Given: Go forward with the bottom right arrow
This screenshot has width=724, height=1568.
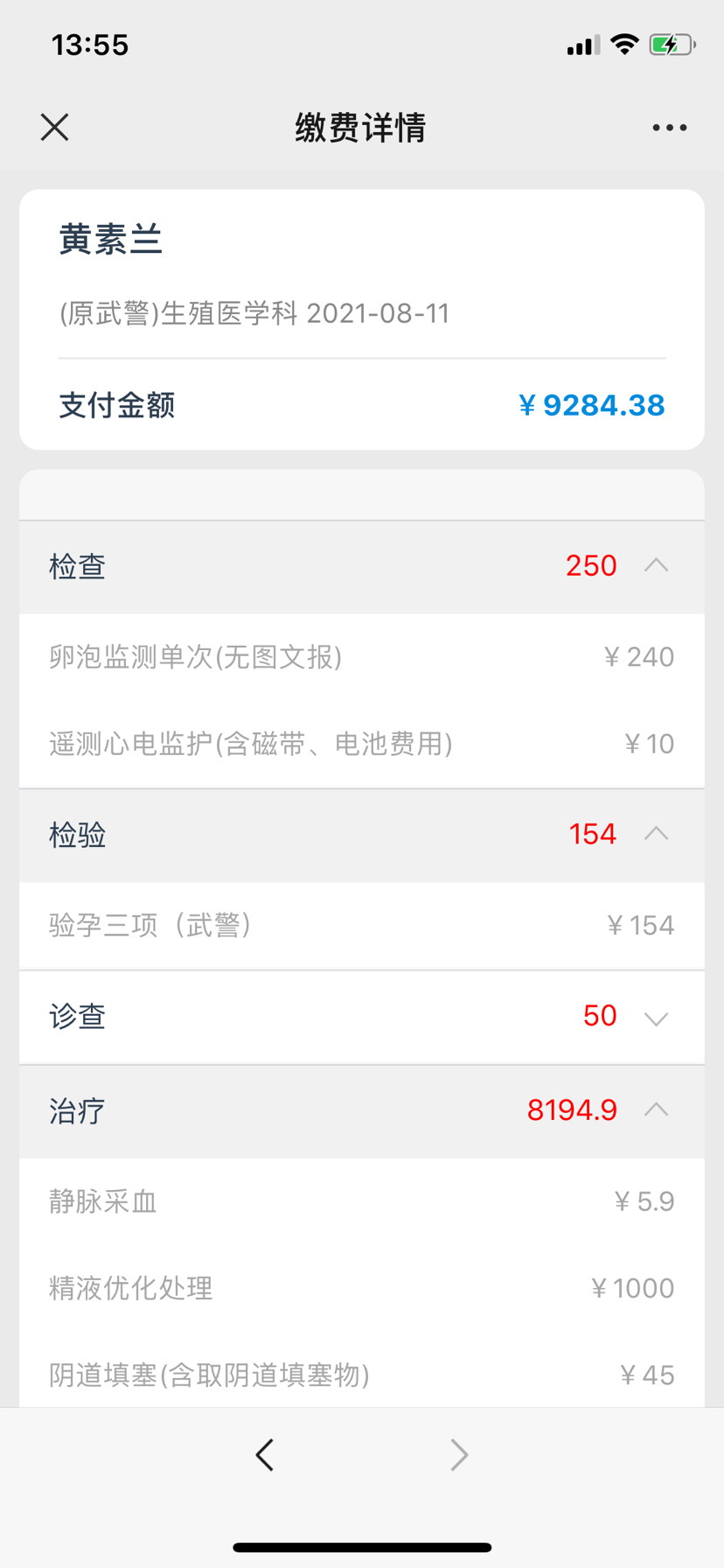Looking at the screenshot, I should coord(459,1454).
